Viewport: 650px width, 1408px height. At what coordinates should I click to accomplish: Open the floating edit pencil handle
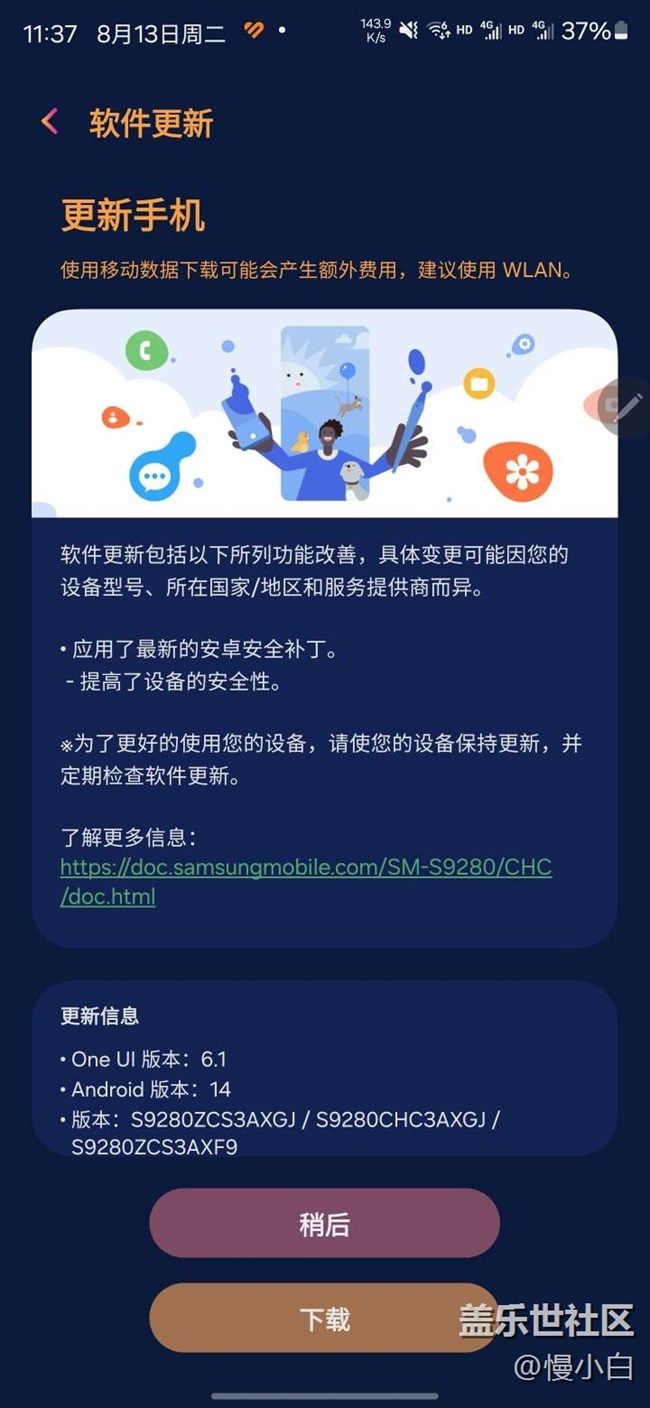pyautogui.click(x=628, y=406)
